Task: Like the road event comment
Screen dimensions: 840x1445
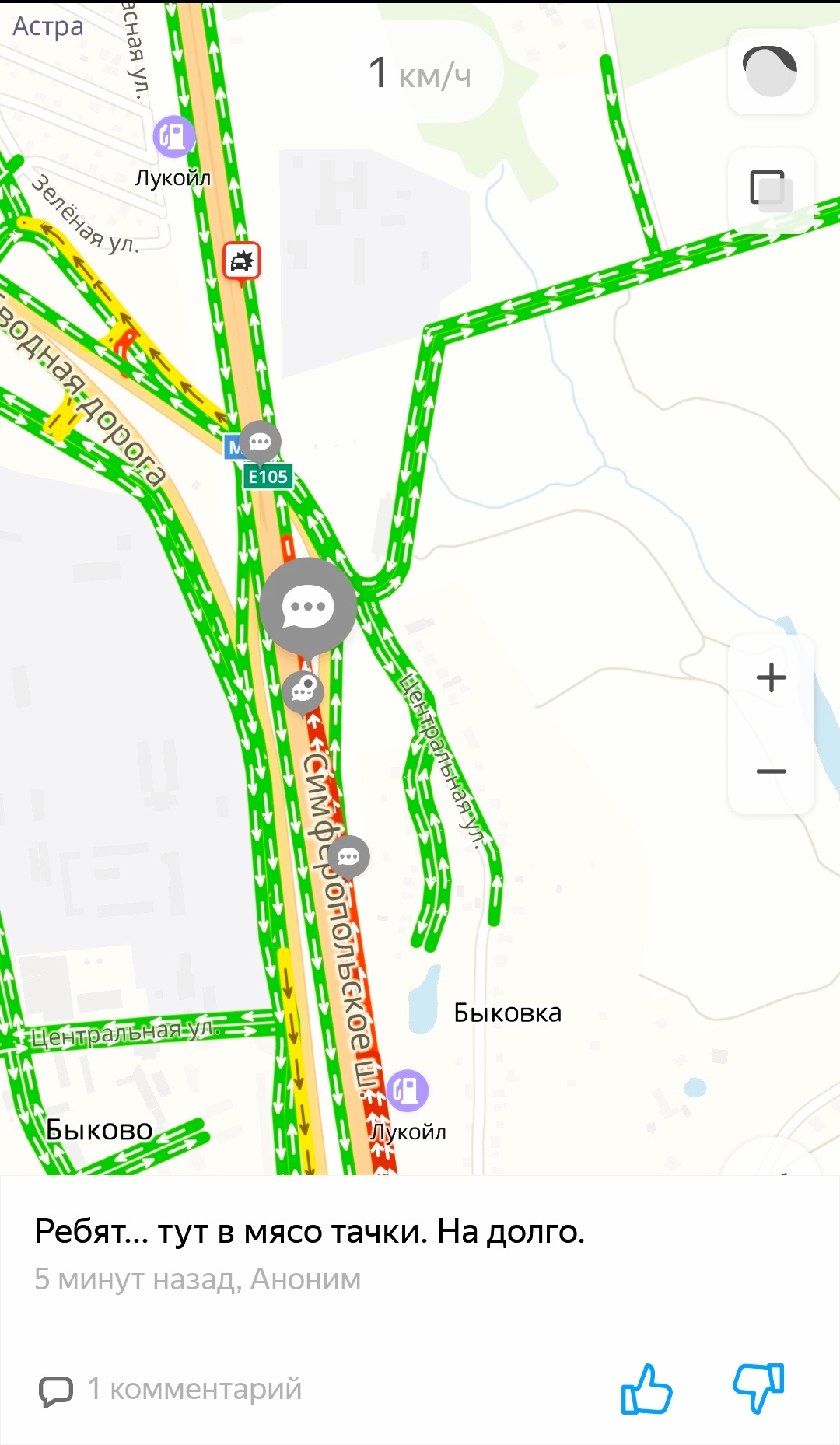Action: click(646, 1389)
